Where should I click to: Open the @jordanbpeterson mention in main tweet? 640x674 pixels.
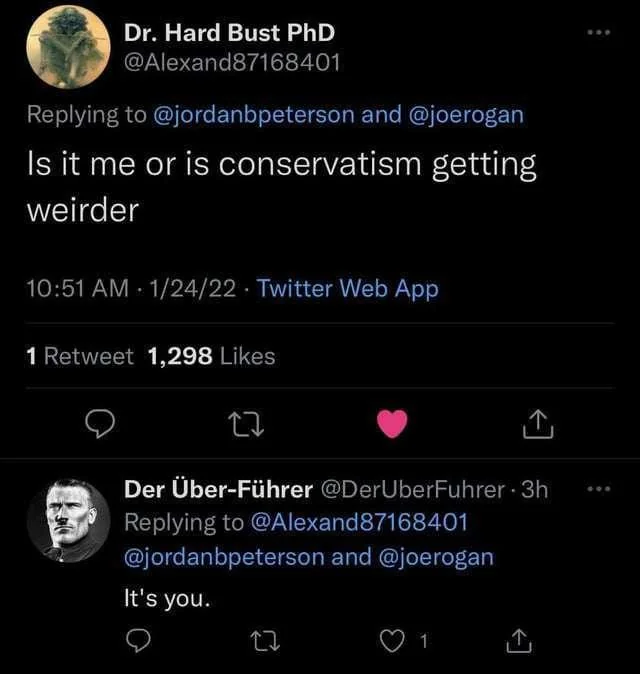tap(253, 114)
